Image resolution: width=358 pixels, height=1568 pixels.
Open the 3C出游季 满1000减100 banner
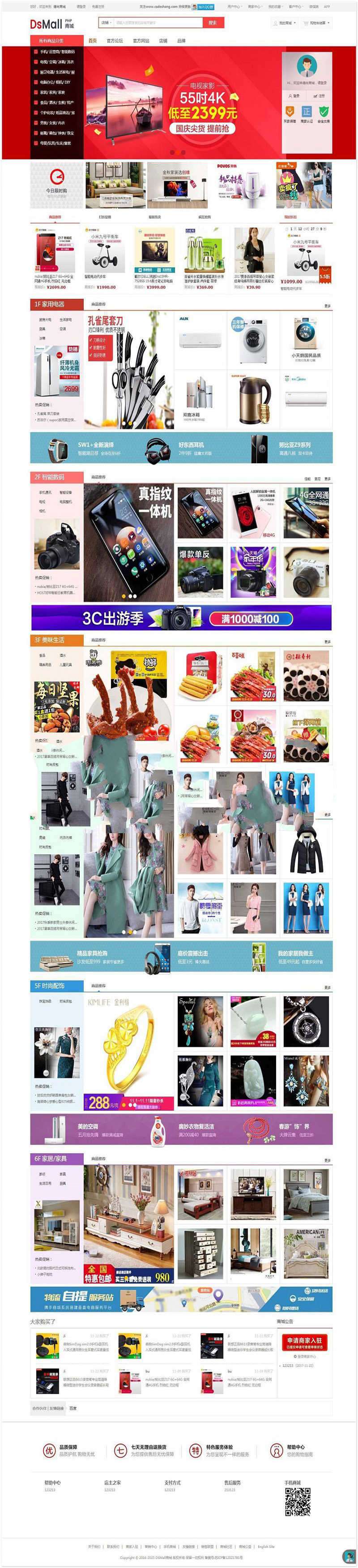coord(181,618)
